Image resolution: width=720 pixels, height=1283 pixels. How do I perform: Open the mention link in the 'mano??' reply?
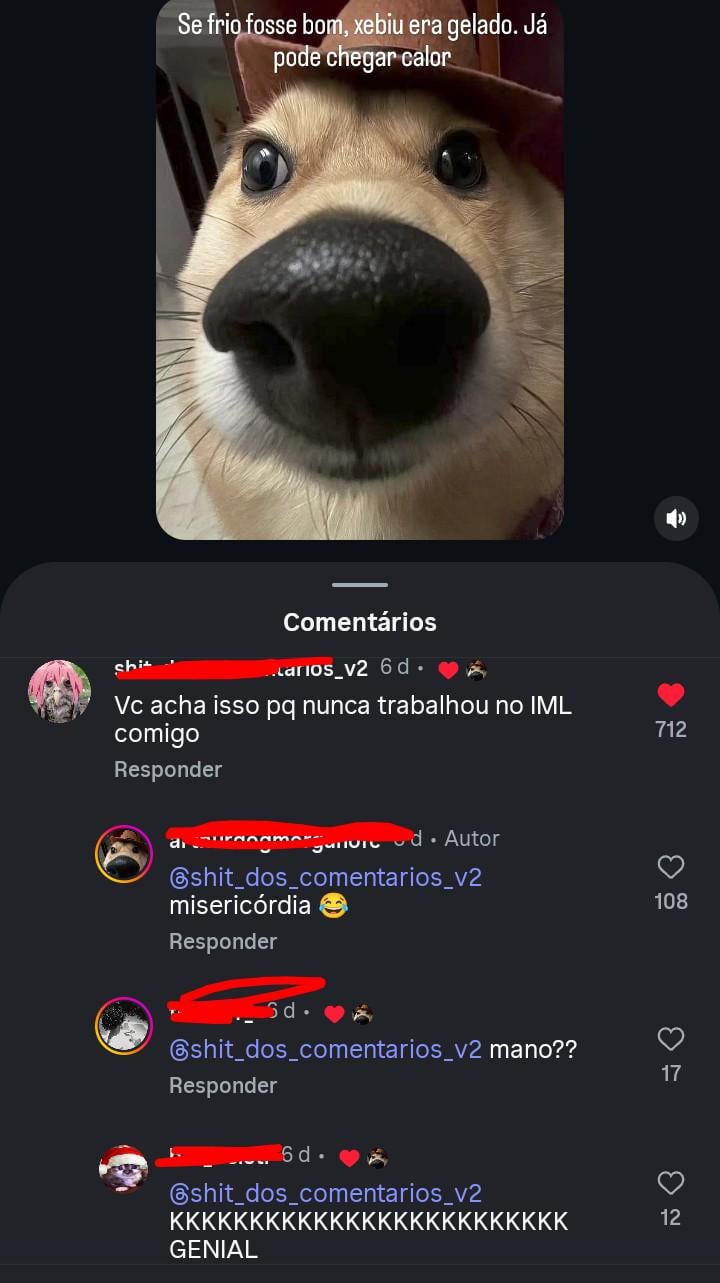pos(325,1049)
